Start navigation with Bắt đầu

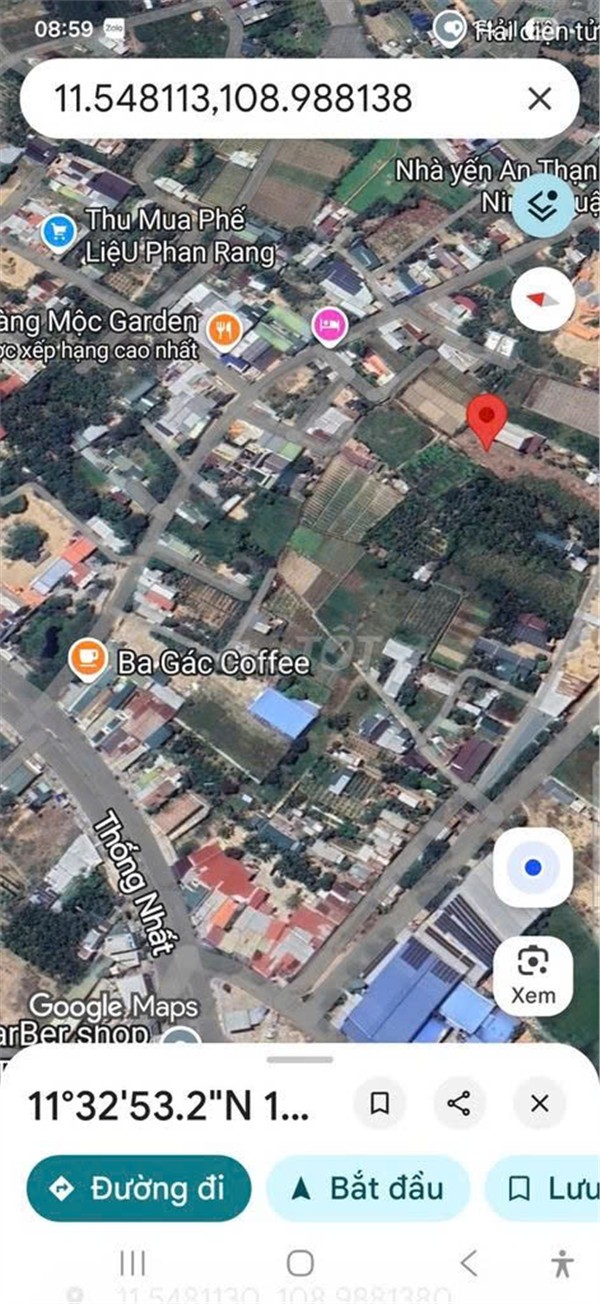click(x=367, y=1188)
